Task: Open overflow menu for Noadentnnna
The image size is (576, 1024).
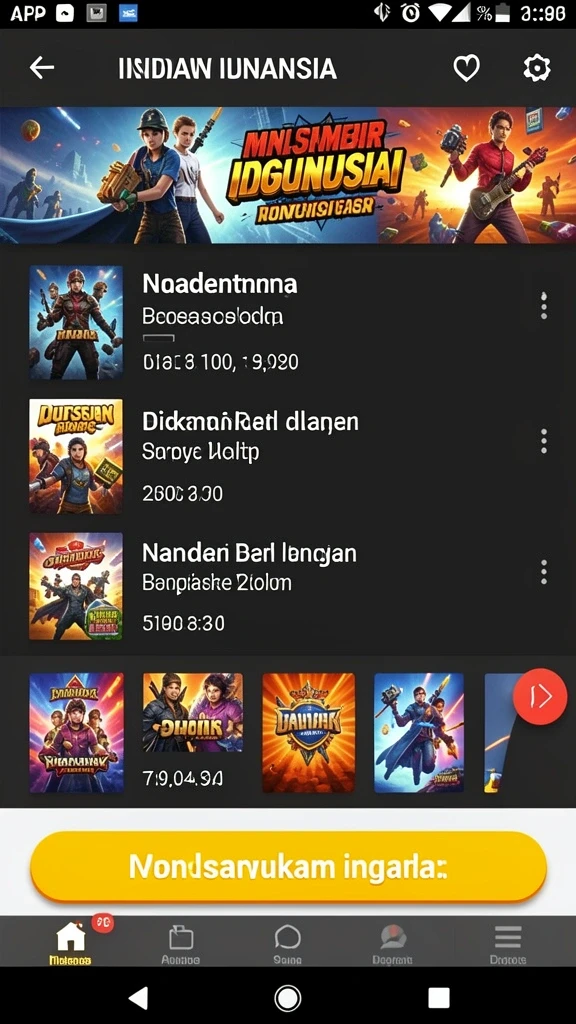Action: point(543,306)
